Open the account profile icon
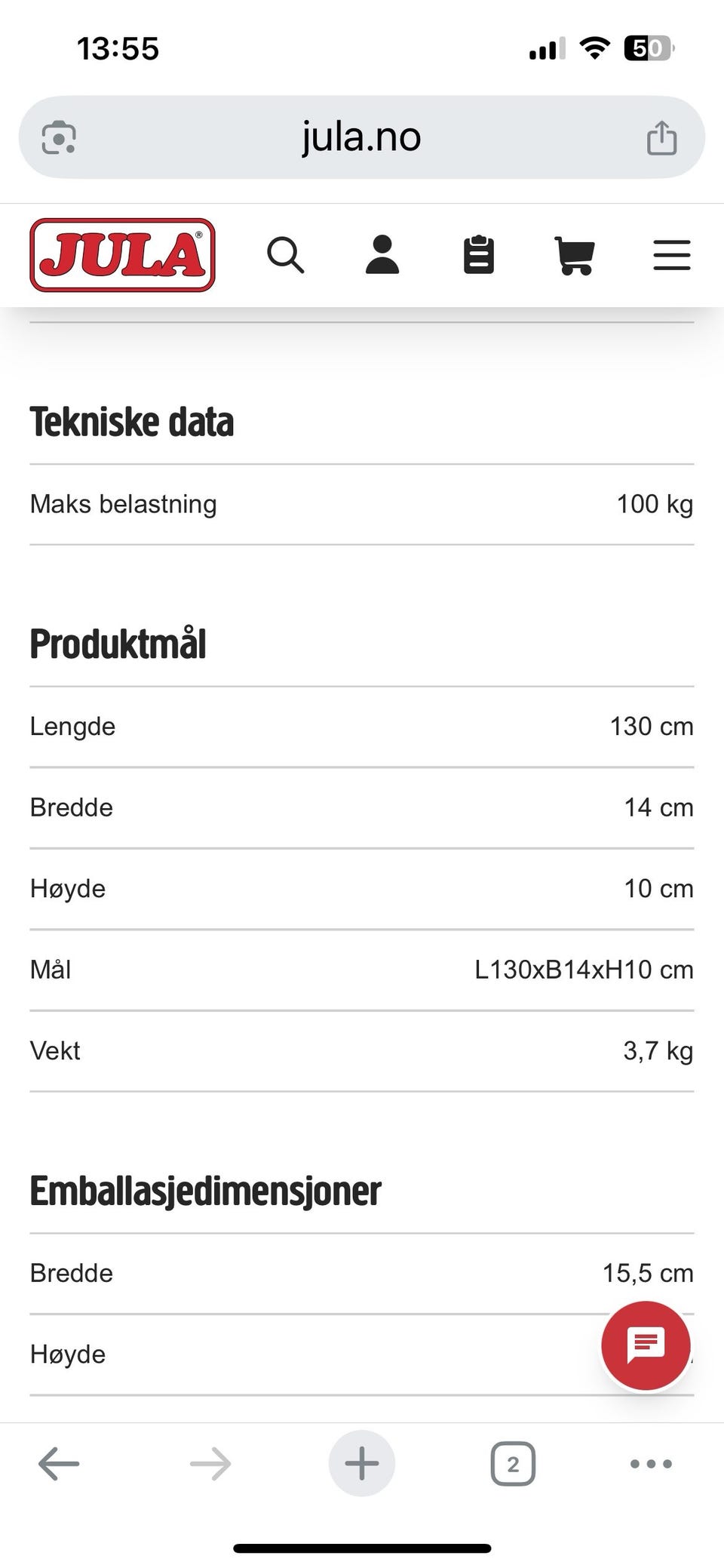 pos(382,255)
